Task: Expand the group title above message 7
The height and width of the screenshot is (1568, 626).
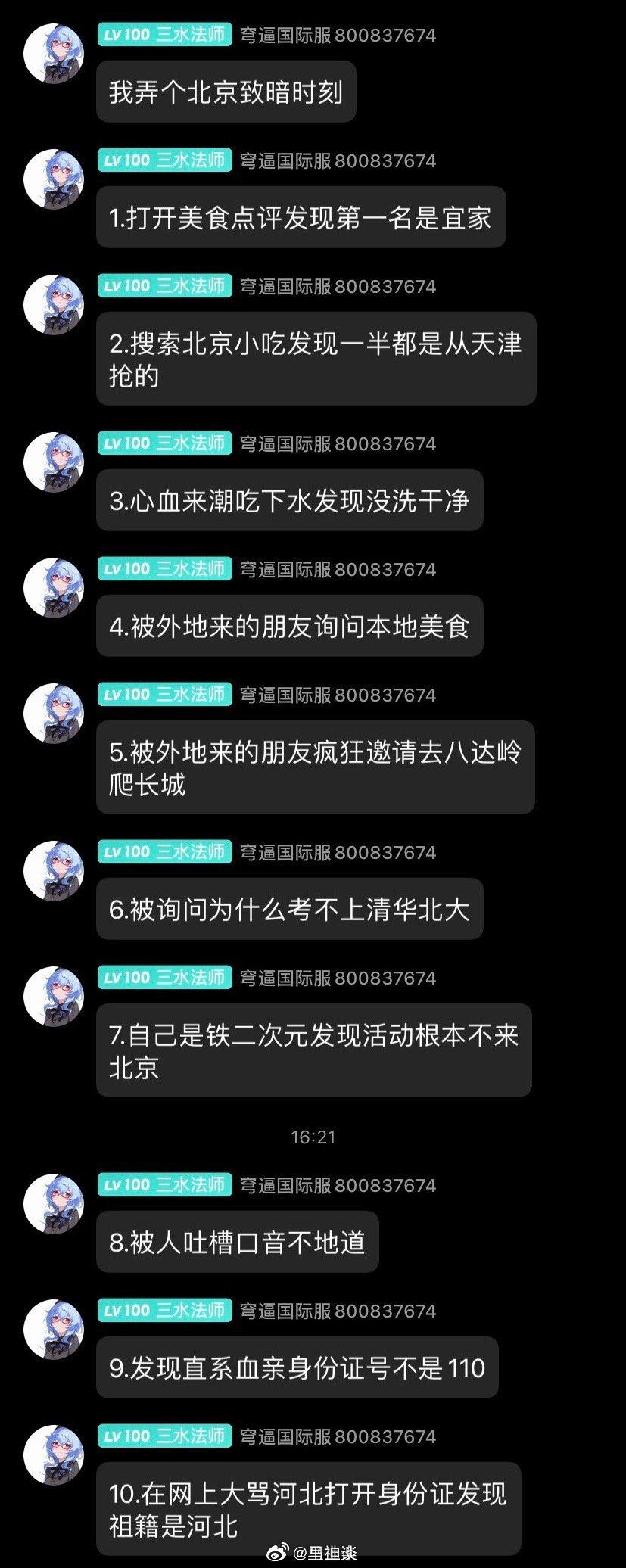Action: point(338,977)
